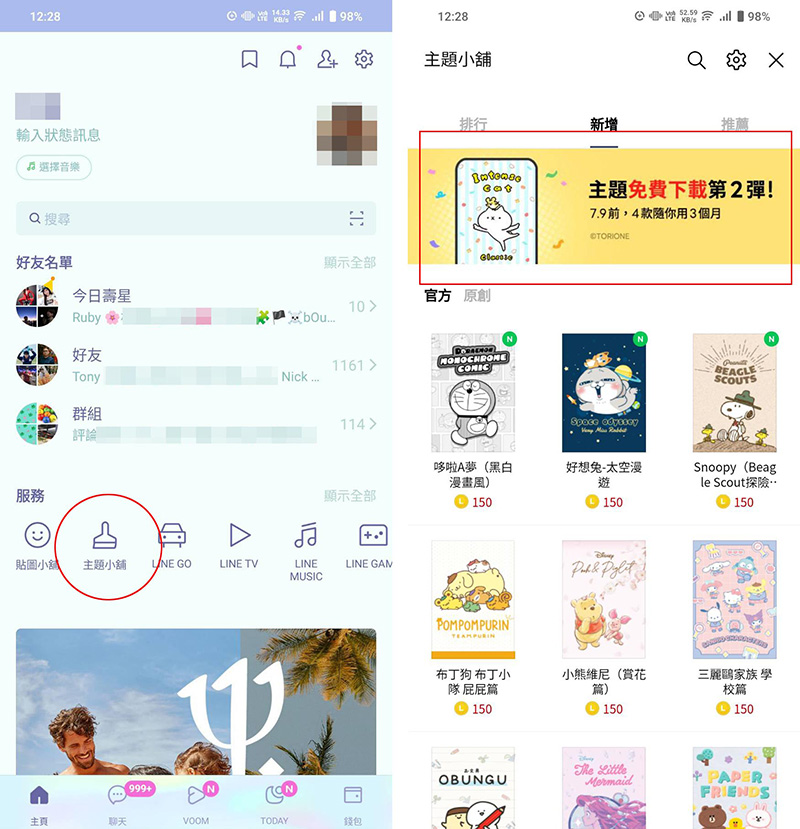Open the notifications bell on home
The width and height of the screenshot is (800, 829).
pyautogui.click(x=288, y=60)
